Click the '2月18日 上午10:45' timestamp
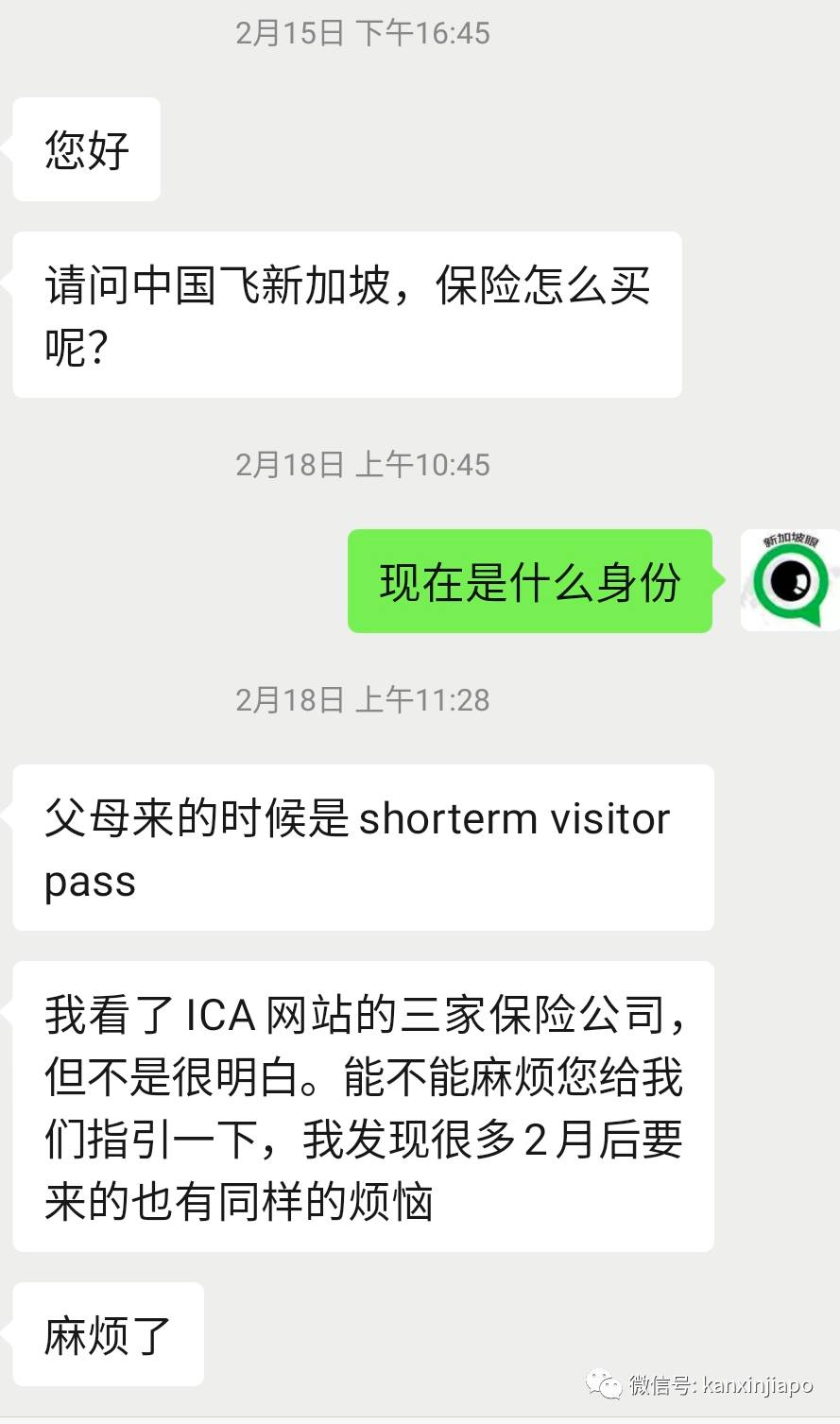The width and height of the screenshot is (840, 1424). coord(363,464)
